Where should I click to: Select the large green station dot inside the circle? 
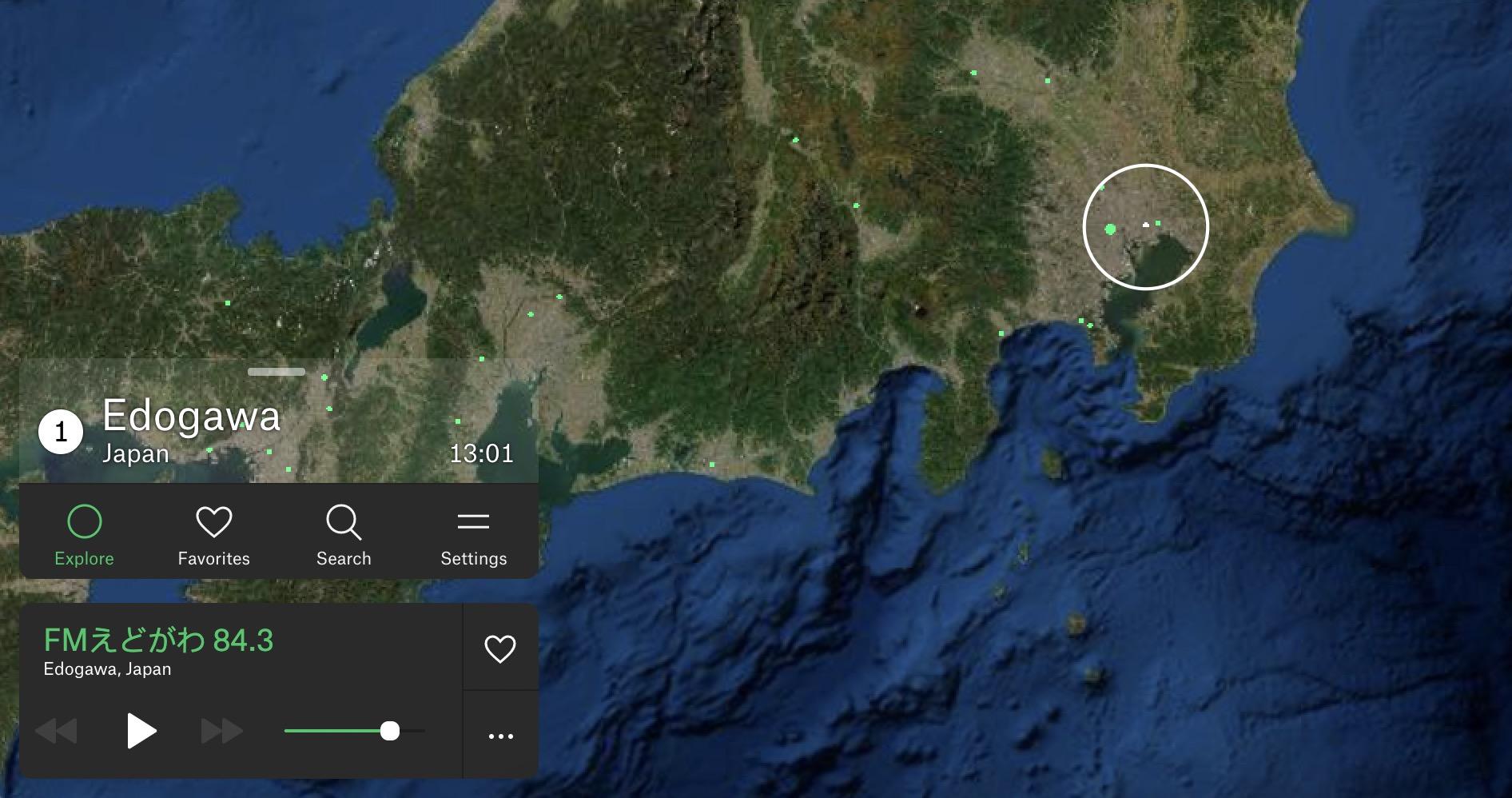pyautogui.click(x=1110, y=229)
